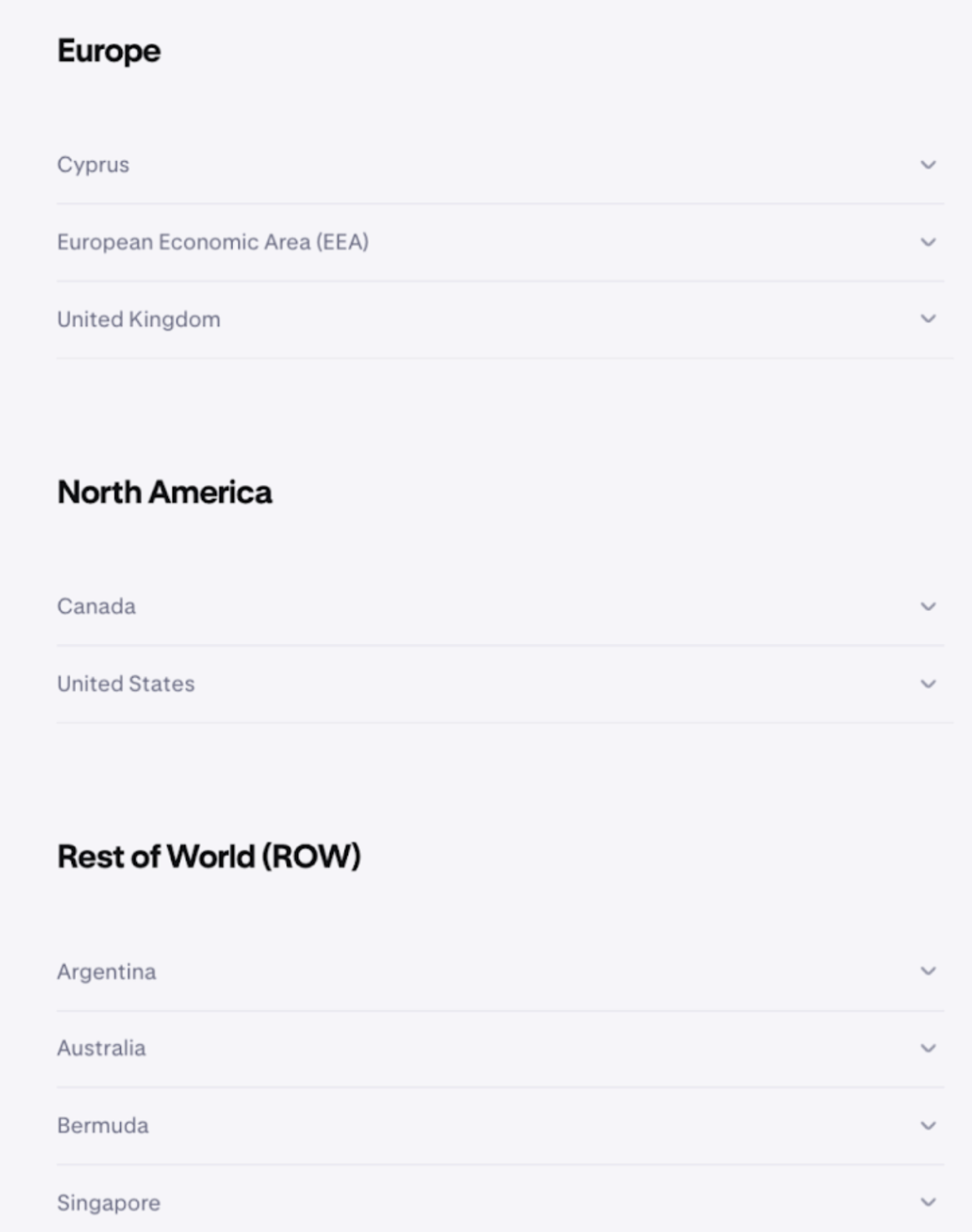Select the Cyprus row label

(x=92, y=164)
